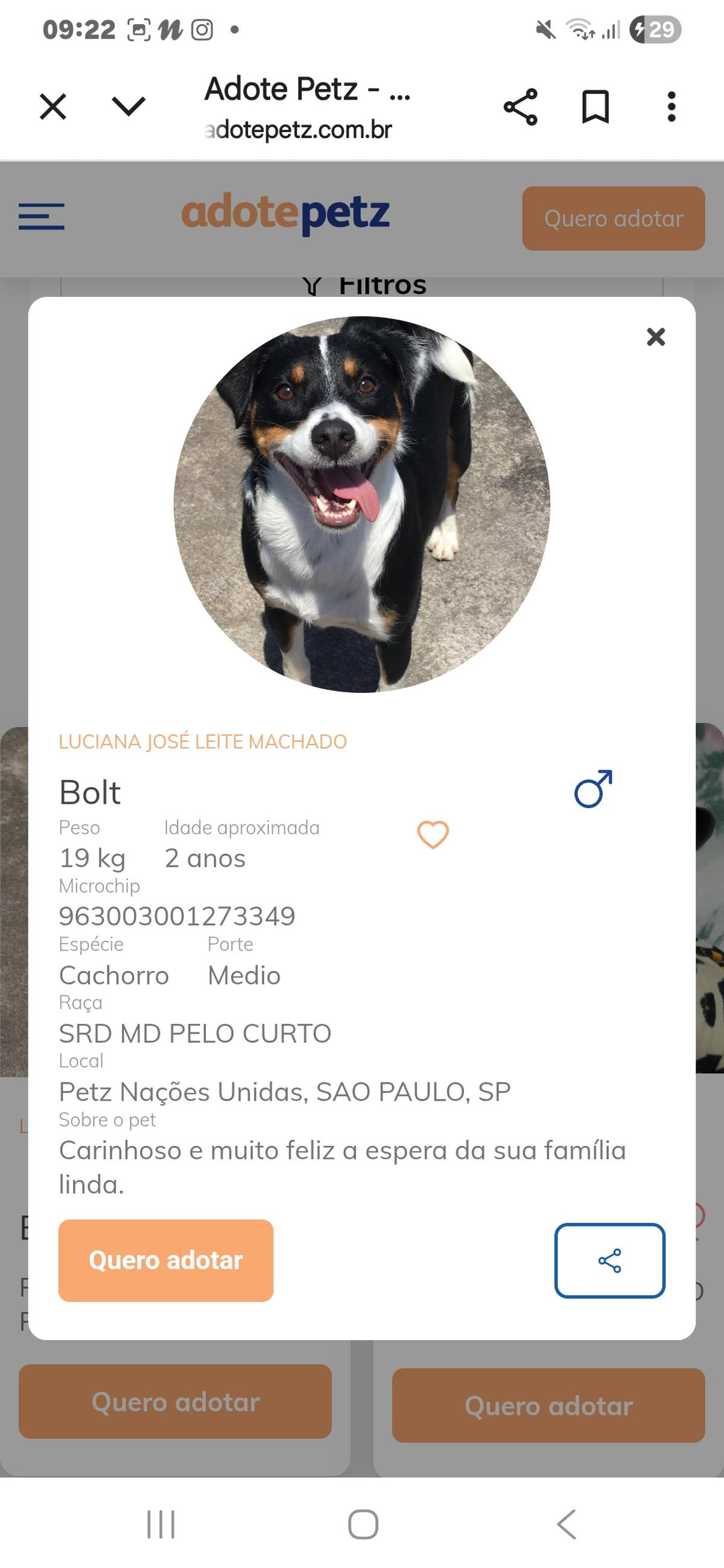The height and width of the screenshot is (1568, 724).
Task: Go back using the system navigation bar
Action: tap(567, 1524)
